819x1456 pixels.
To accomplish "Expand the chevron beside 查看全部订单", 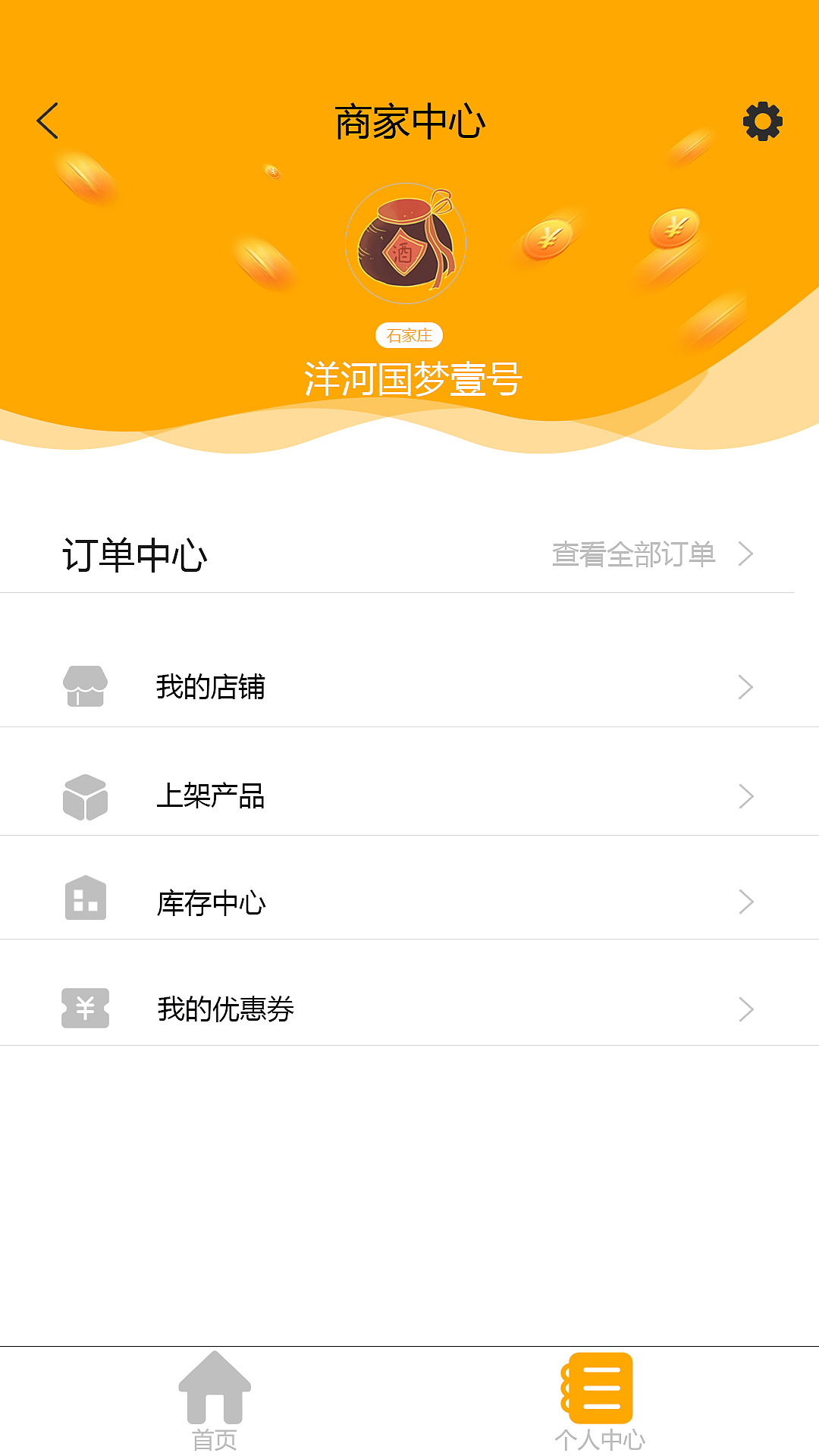I will tap(747, 554).
